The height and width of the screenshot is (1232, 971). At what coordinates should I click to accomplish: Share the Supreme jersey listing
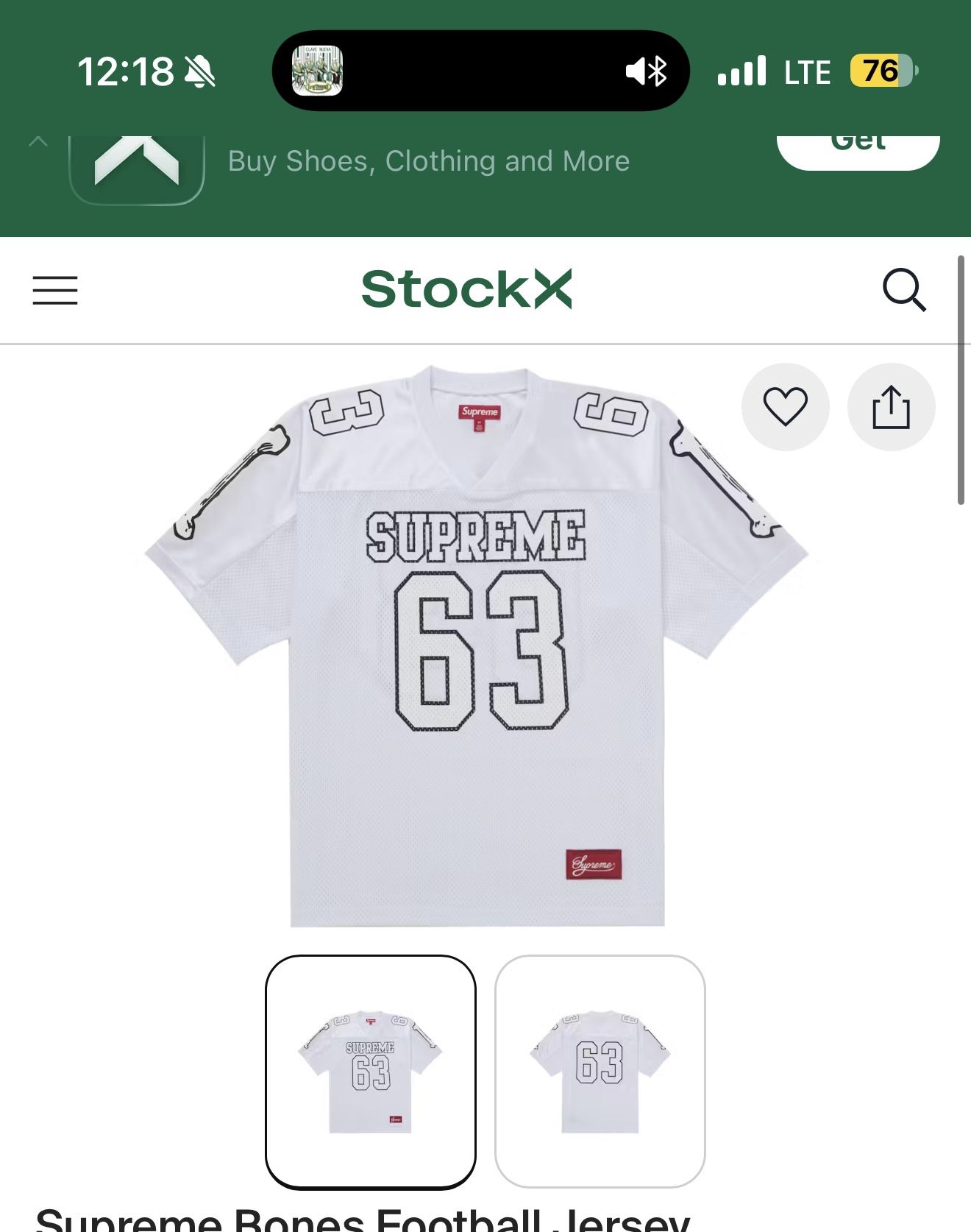click(891, 407)
